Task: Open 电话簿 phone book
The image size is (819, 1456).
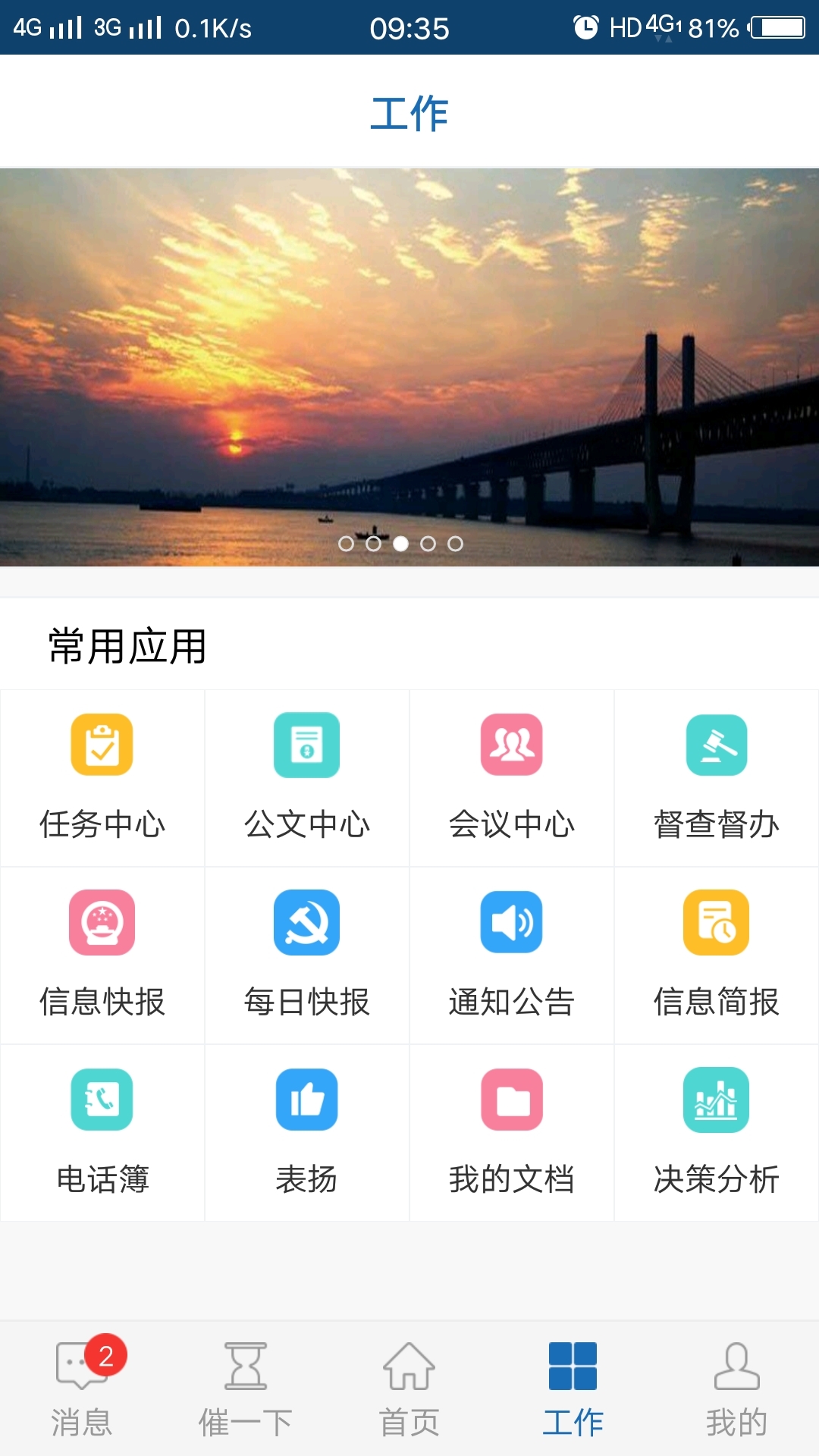Action: point(102,1132)
